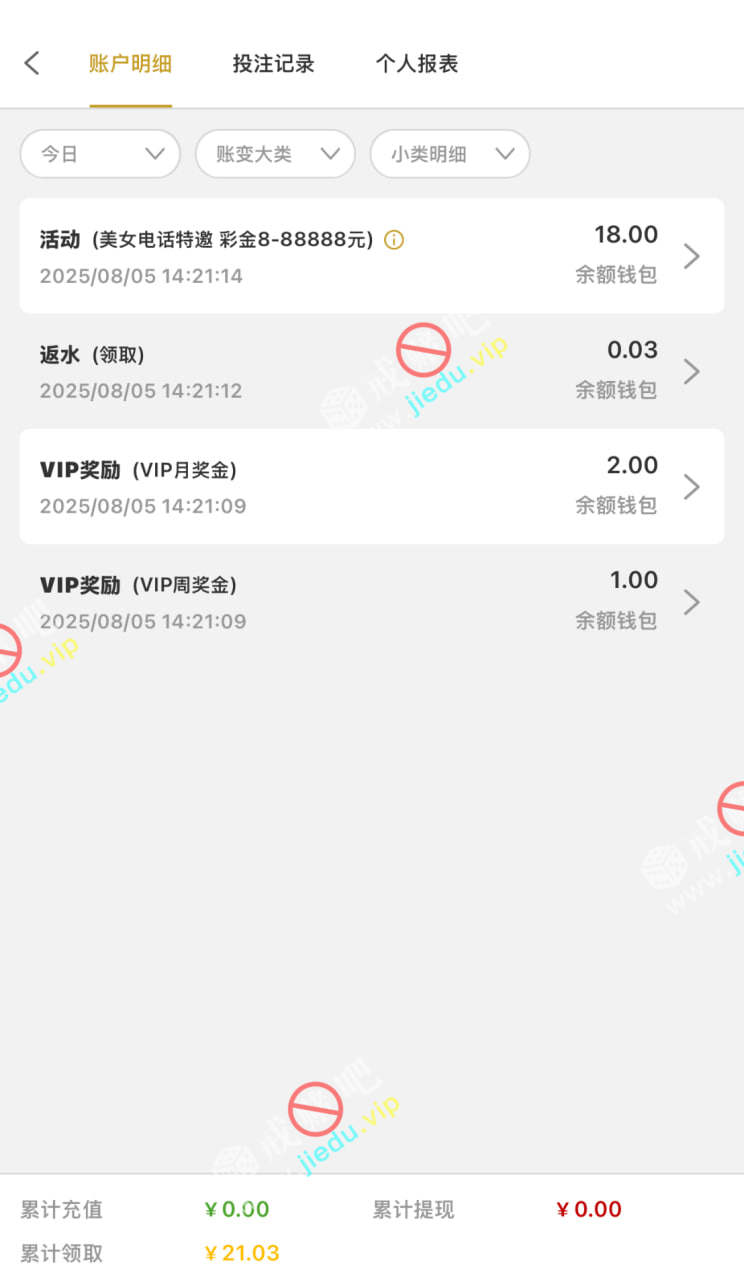The image size is (744, 1280).
Task: Open the 小类明细 filter dropdown
Action: coord(450,154)
